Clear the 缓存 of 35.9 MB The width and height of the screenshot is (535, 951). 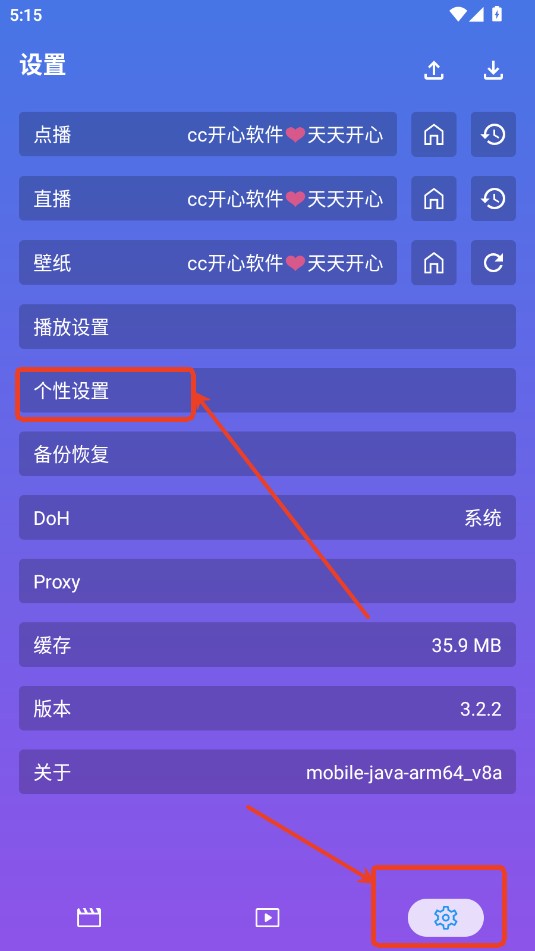(x=268, y=645)
